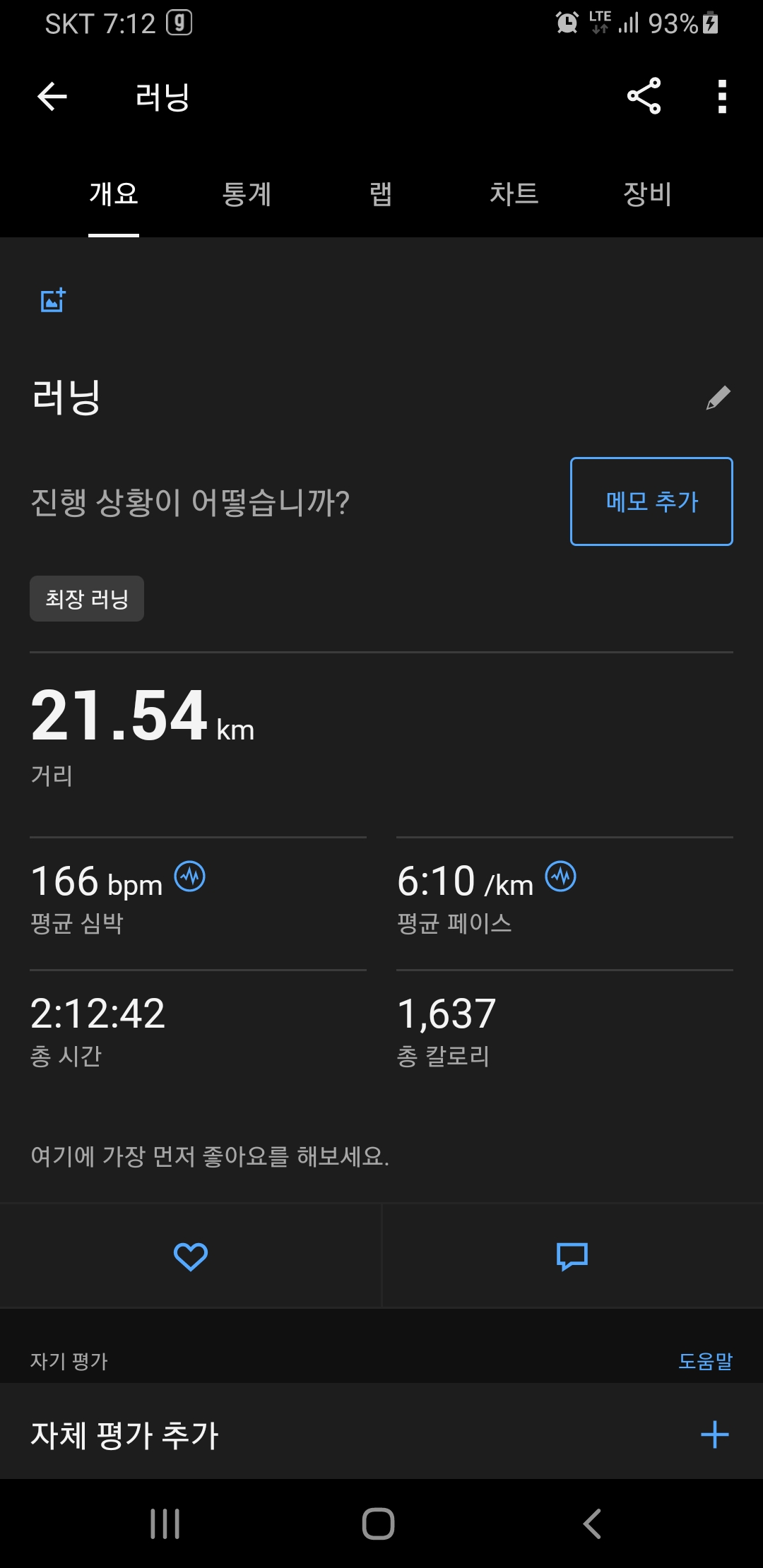Add a self evaluation with the plus
The width and height of the screenshot is (763, 1568).
[x=714, y=1435]
